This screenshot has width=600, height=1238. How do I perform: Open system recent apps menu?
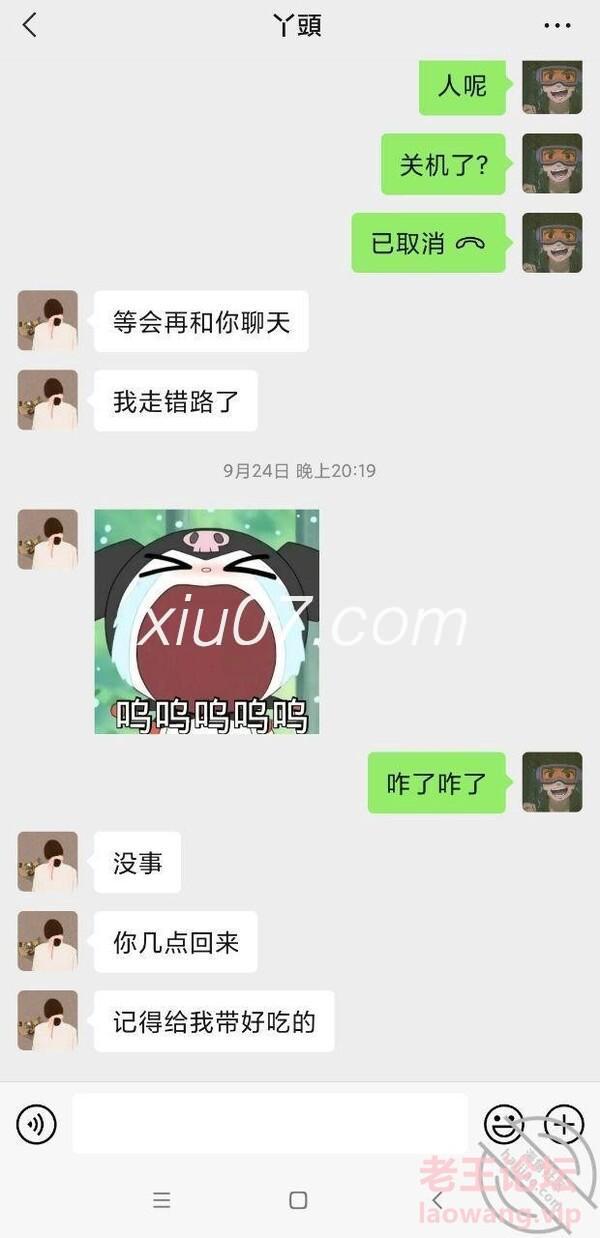click(162, 1200)
